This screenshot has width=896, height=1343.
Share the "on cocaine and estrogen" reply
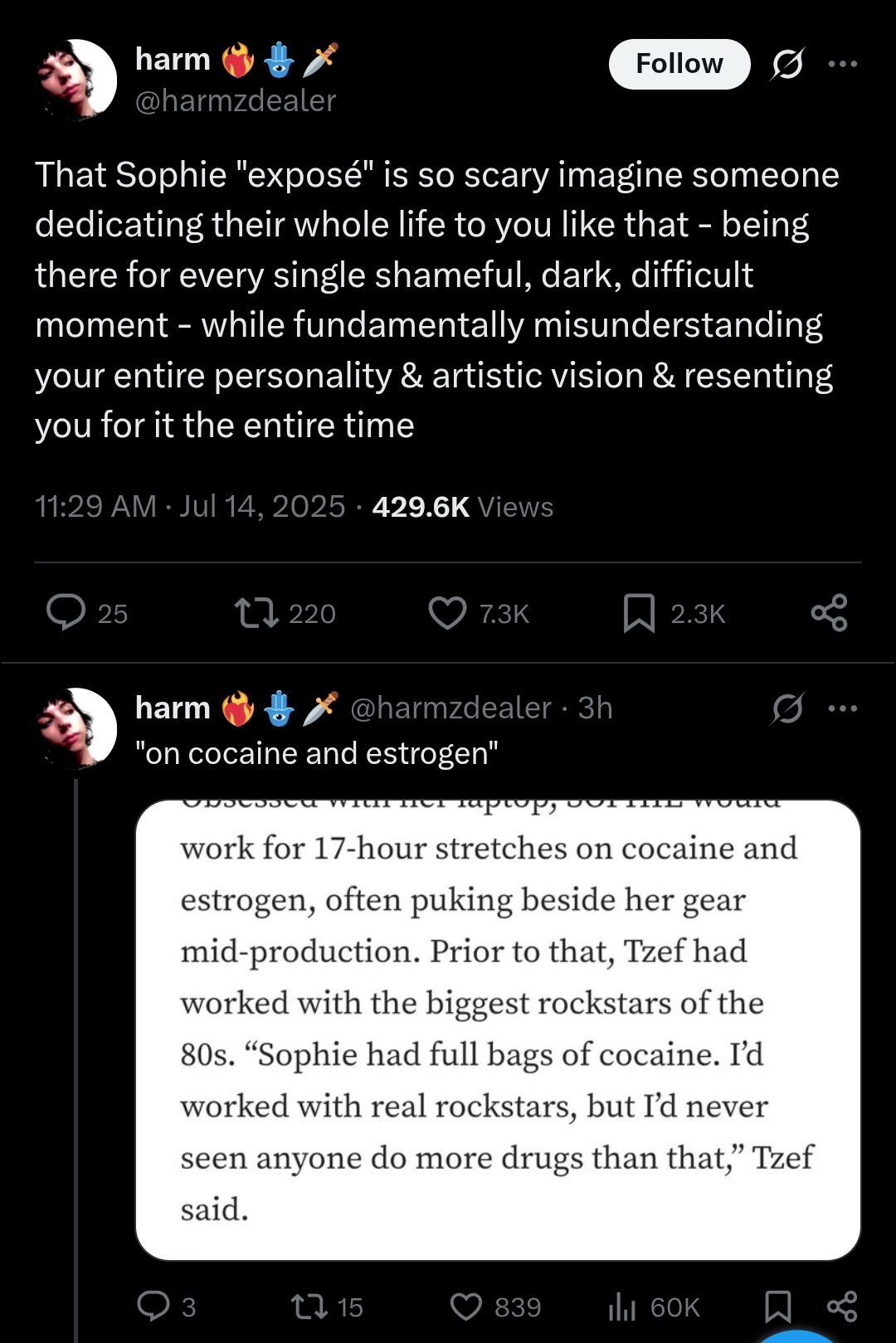pyautogui.click(x=842, y=1307)
